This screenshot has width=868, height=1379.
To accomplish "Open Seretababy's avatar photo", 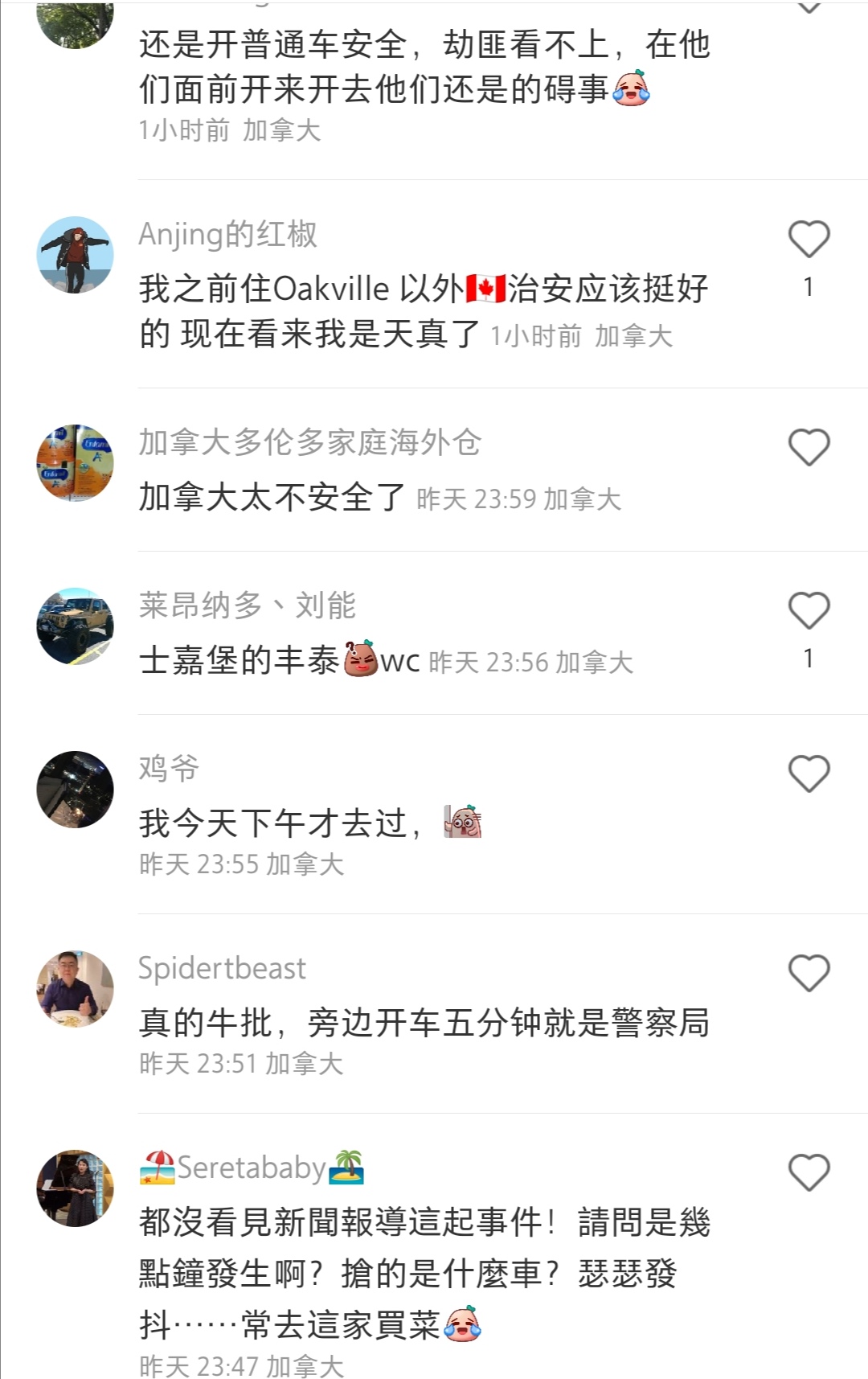I will (x=76, y=1188).
